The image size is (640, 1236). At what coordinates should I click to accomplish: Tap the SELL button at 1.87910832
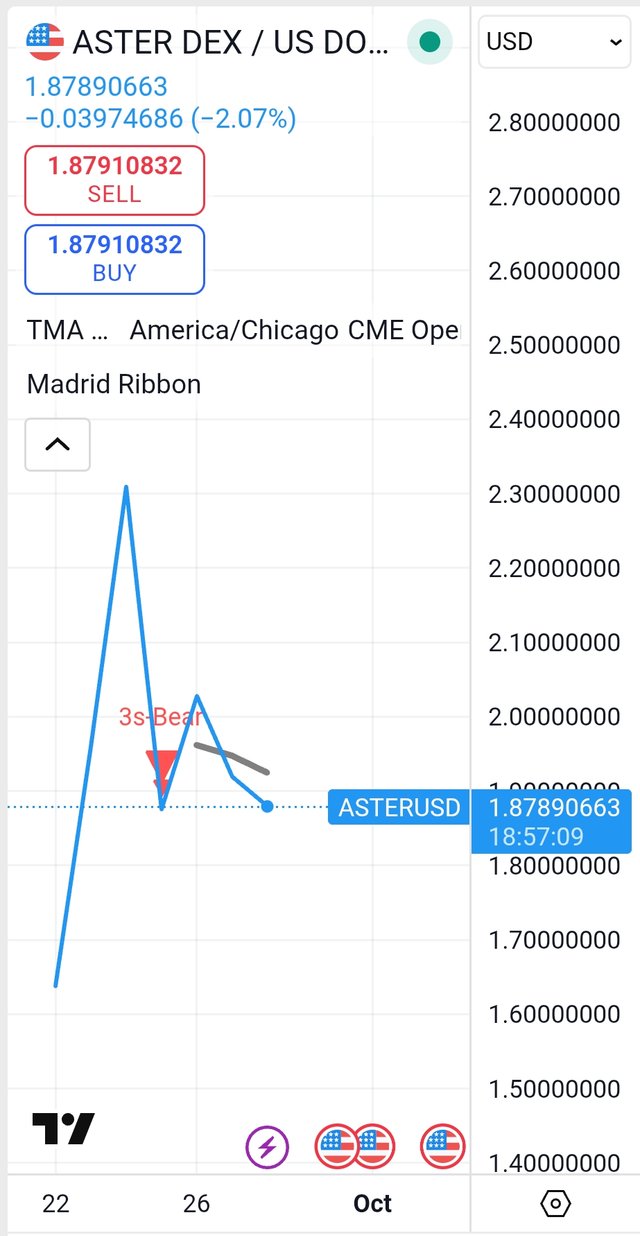(x=114, y=180)
